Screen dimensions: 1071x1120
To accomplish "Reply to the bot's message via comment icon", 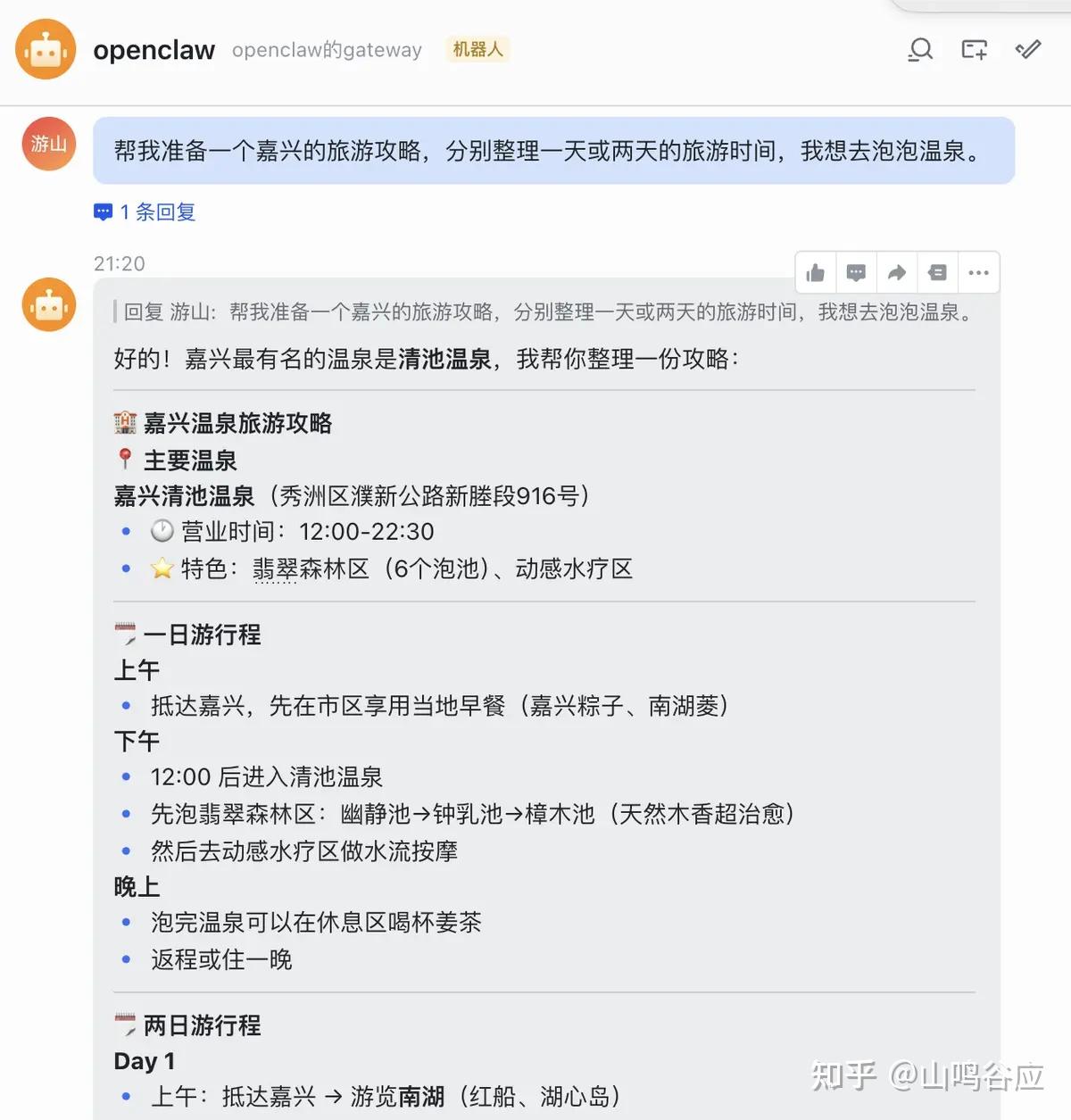I will click(x=856, y=273).
